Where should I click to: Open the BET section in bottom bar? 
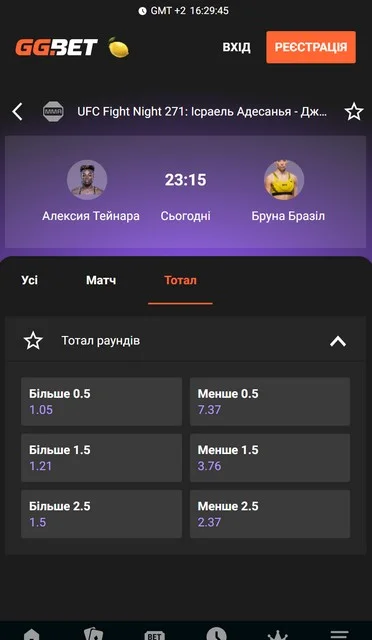click(x=154, y=635)
